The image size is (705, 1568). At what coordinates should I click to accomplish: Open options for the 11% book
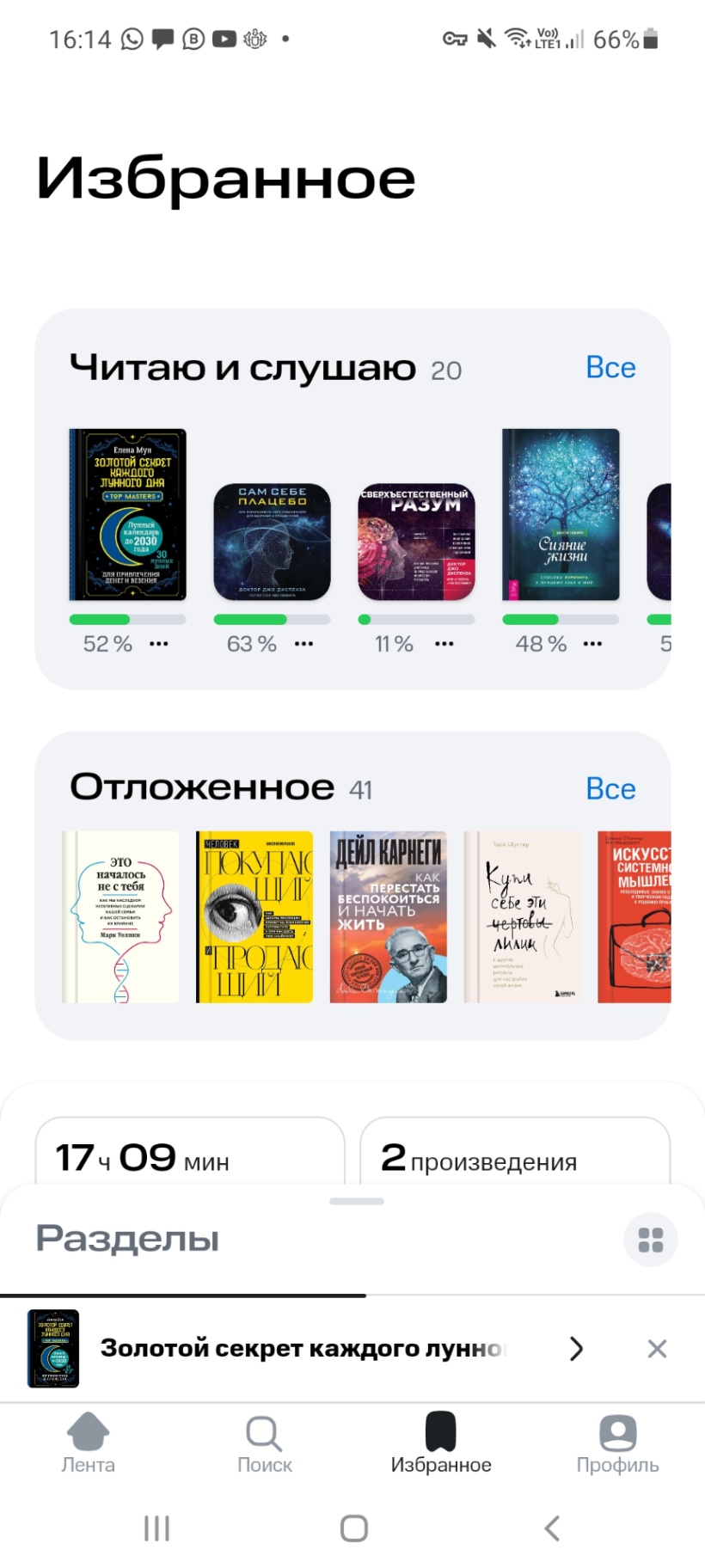(444, 644)
